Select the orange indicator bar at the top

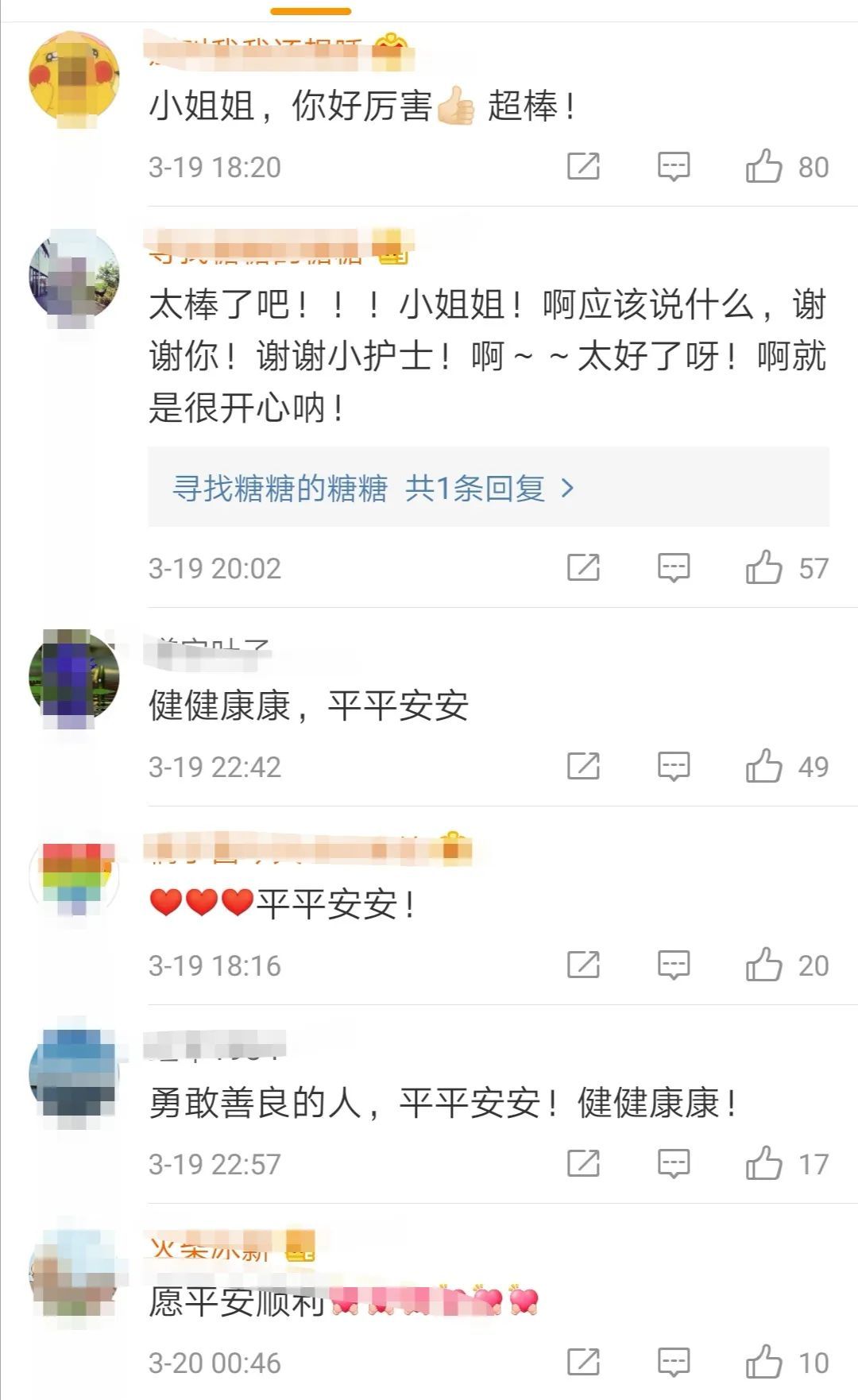[310, 10]
